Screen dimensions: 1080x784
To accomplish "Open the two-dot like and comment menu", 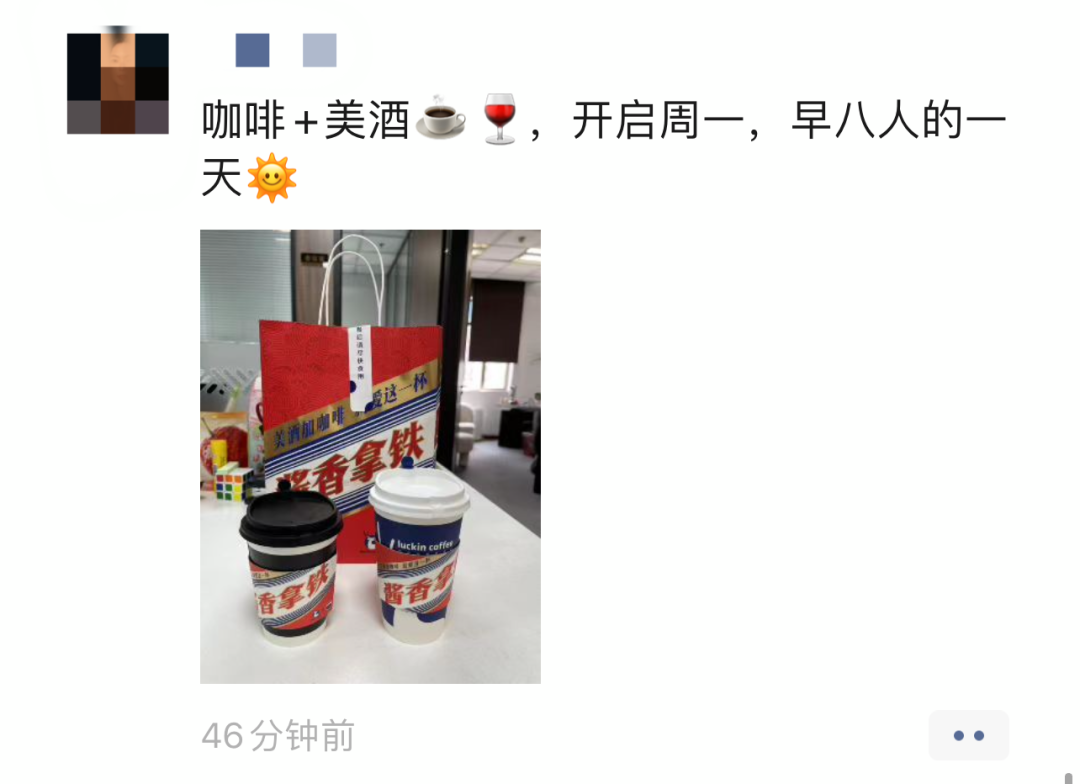I will (x=968, y=735).
